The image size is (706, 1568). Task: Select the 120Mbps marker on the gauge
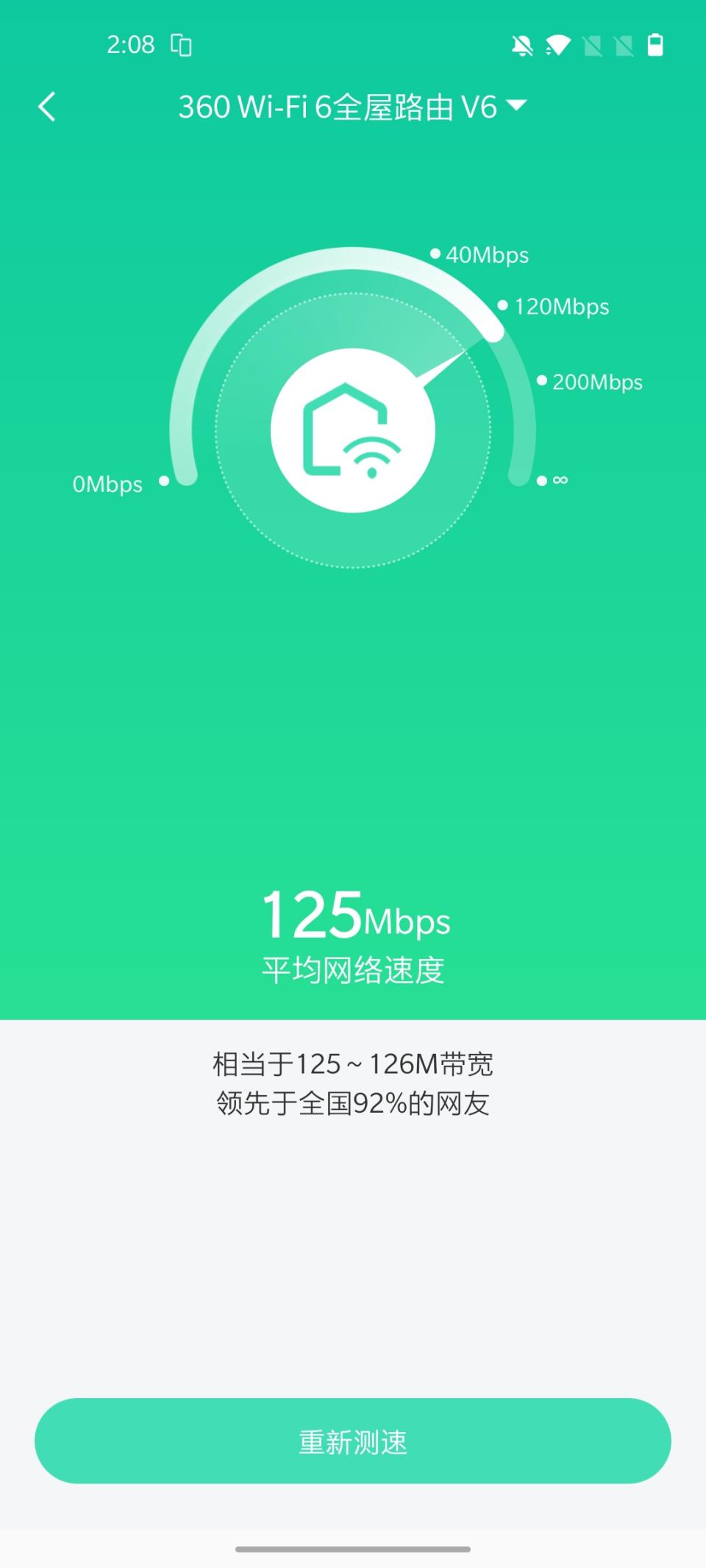click(x=561, y=307)
